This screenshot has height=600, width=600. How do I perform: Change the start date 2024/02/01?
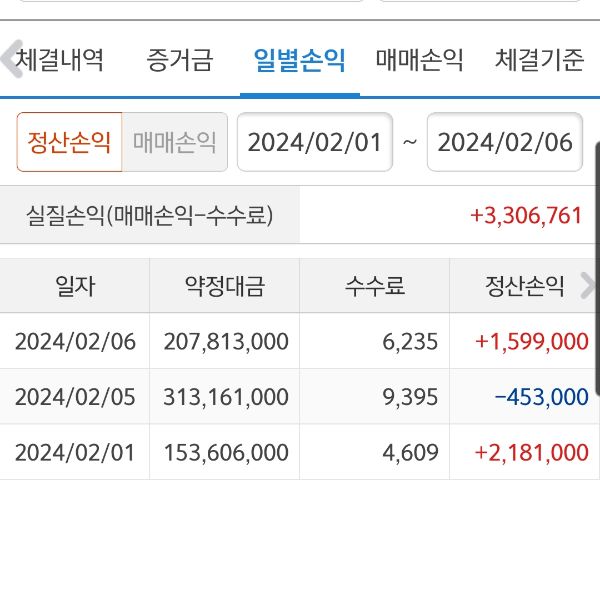pyautogui.click(x=315, y=142)
